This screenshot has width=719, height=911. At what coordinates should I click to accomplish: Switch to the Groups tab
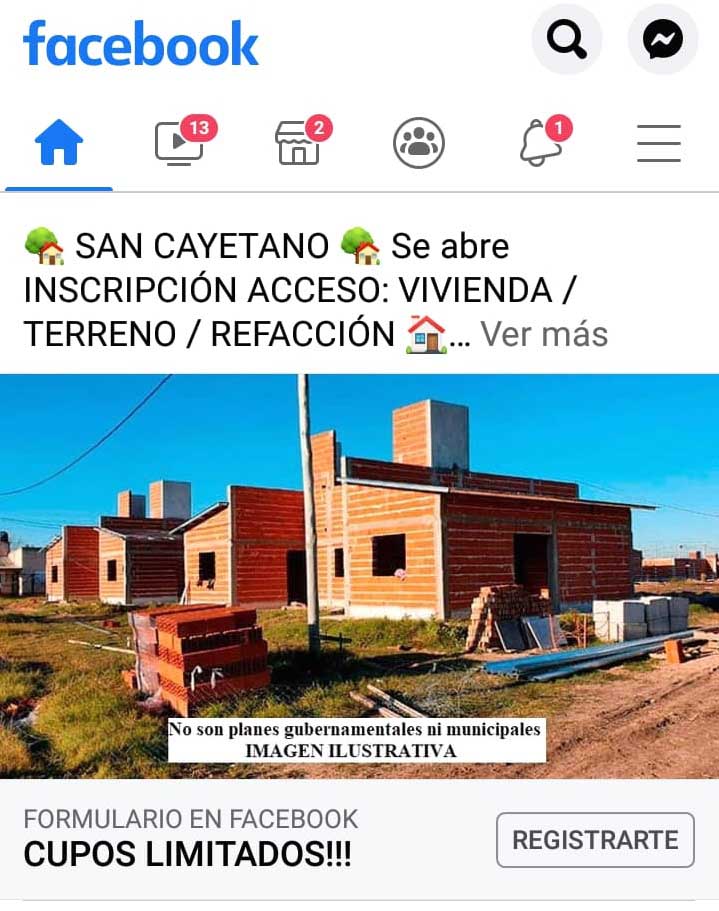click(x=418, y=144)
